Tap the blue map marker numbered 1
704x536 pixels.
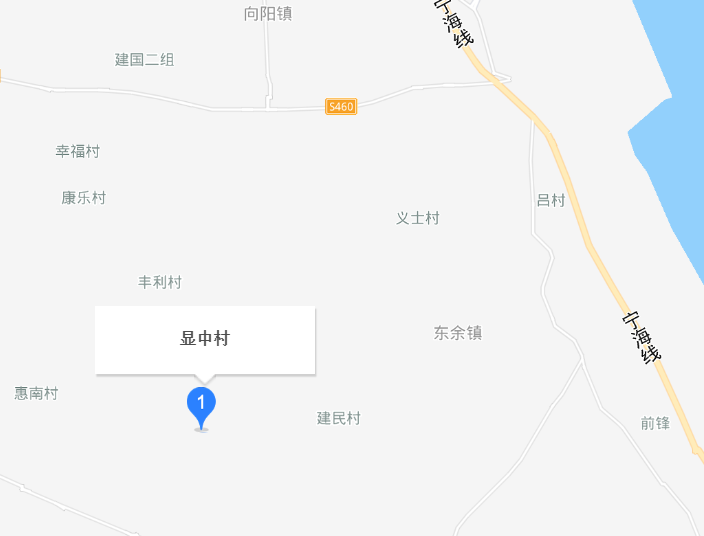click(202, 405)
